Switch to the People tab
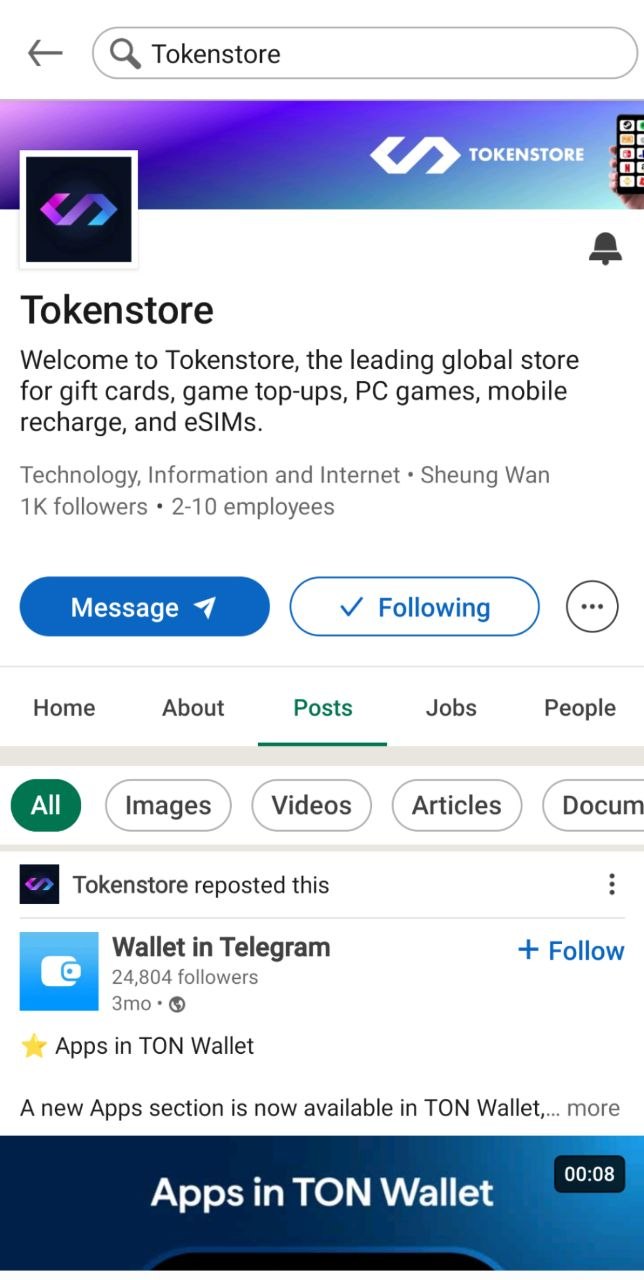644x1280 pixels. (x=580, y=708)
